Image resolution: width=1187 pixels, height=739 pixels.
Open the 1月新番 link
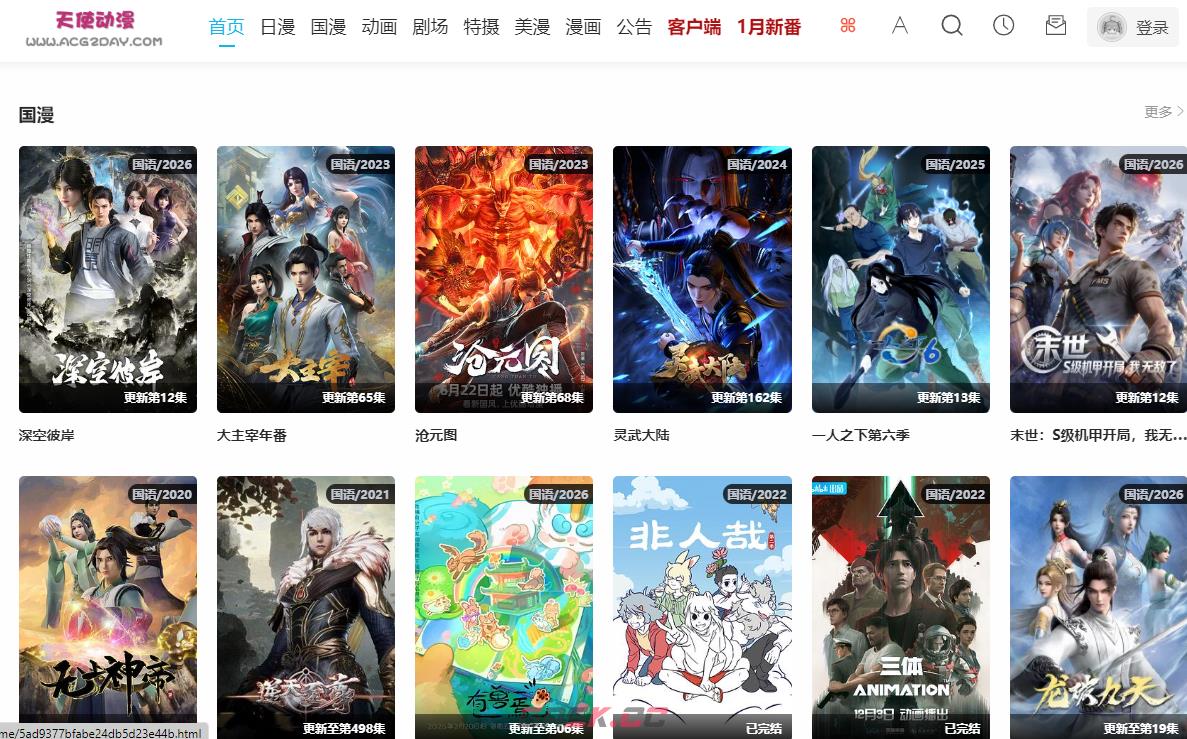coord(769,27)
